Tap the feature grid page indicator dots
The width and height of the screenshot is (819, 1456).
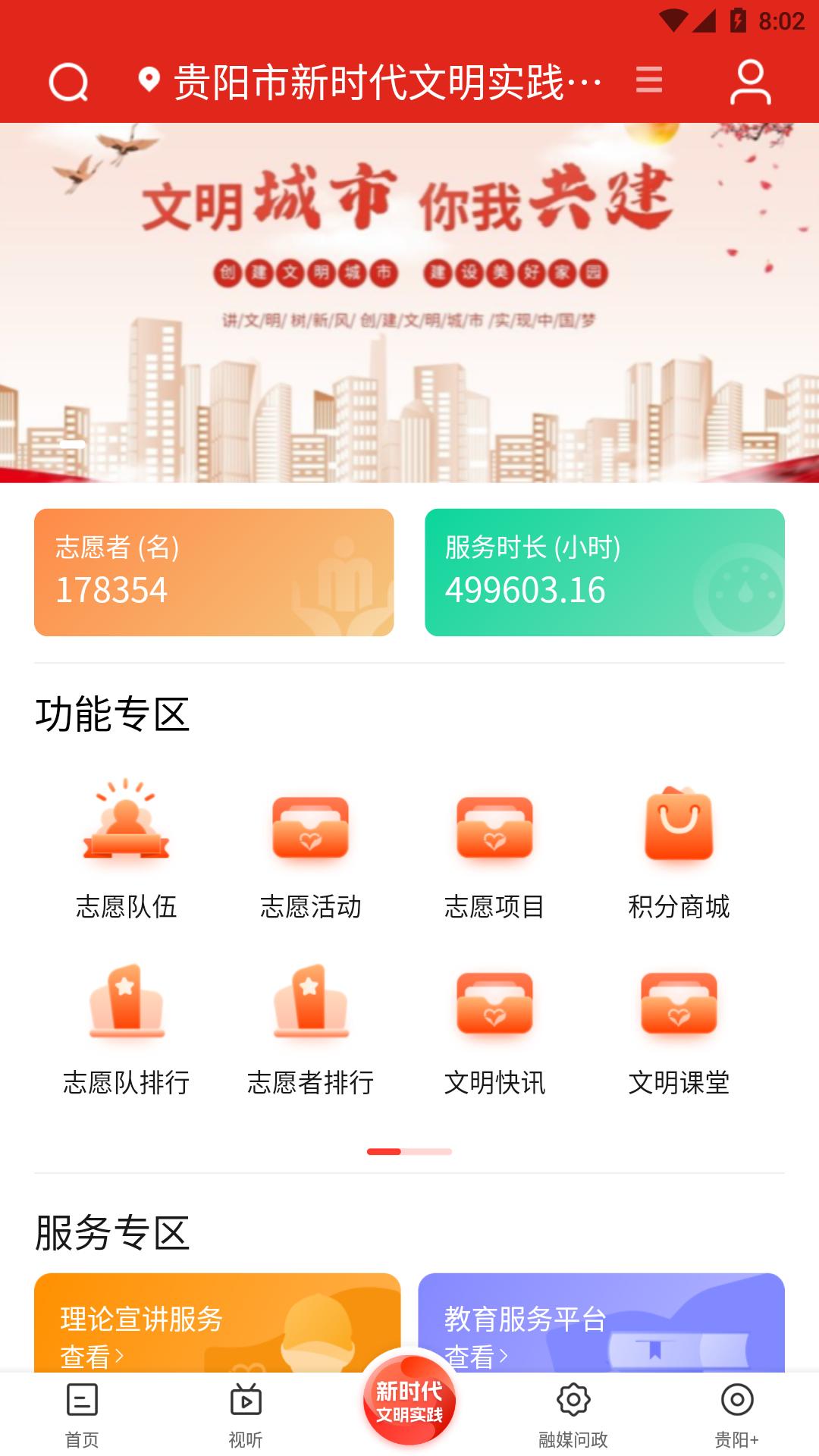point(409,1150)
